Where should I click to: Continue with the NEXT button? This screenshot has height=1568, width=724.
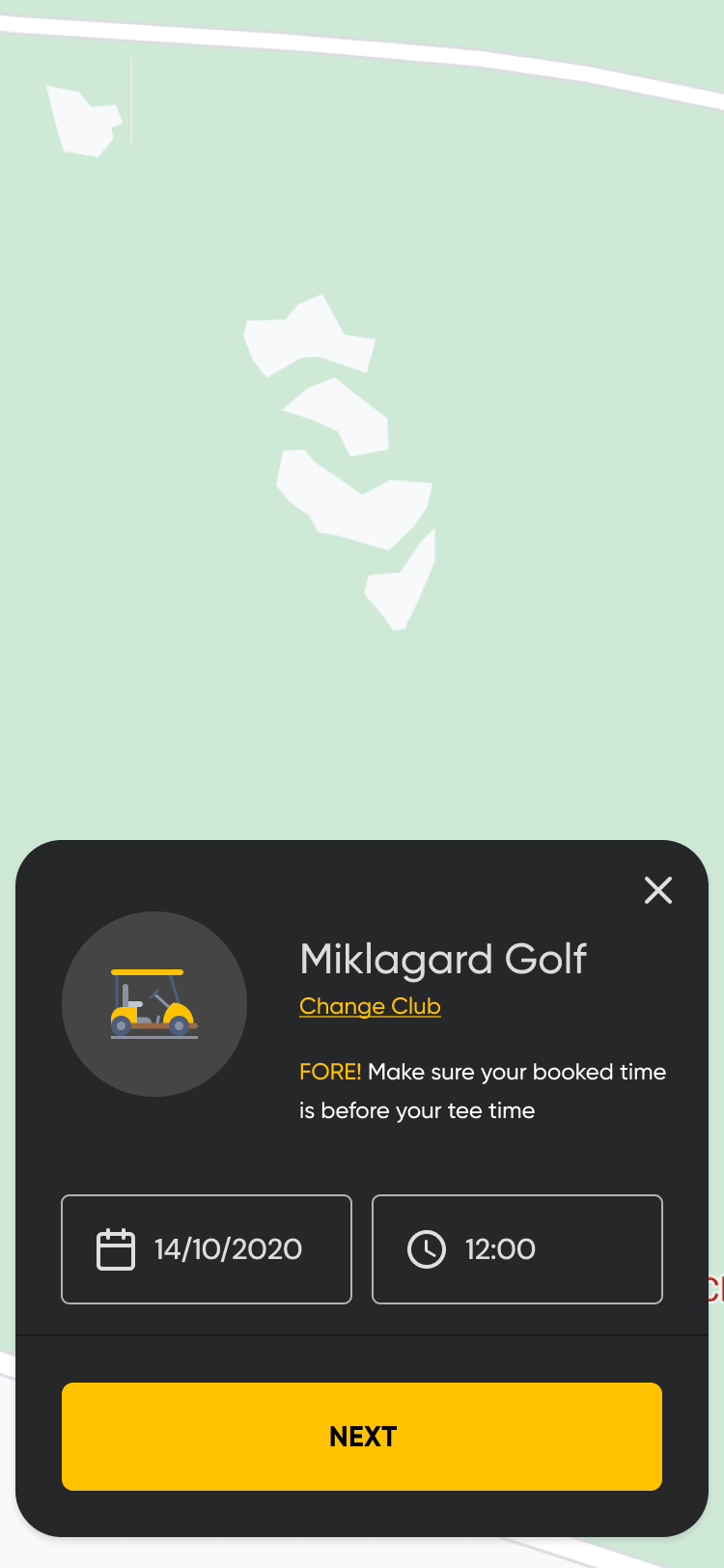tap(362, 1437)
